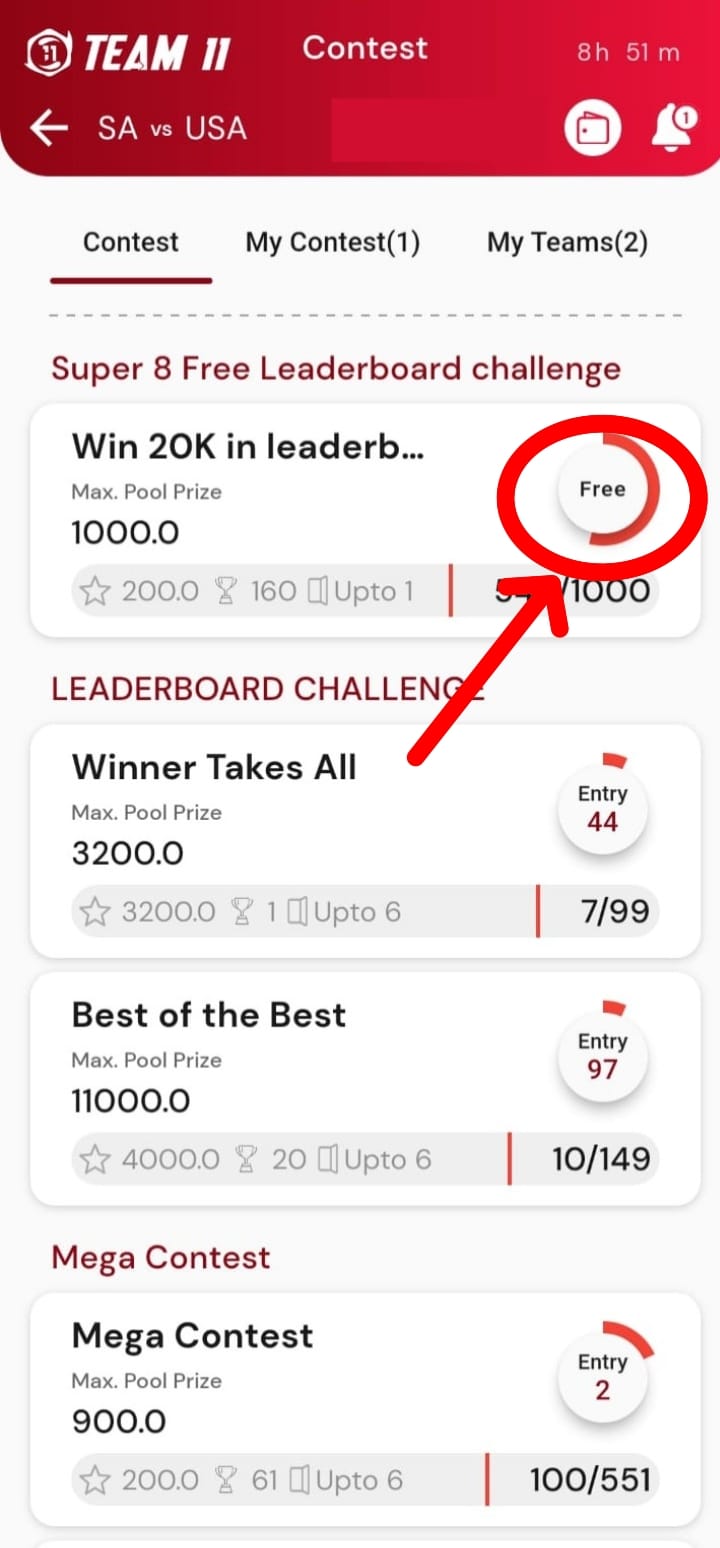Open the notifications bell
The width and height of the screenshot is (720, 1548).
[672, 130]
